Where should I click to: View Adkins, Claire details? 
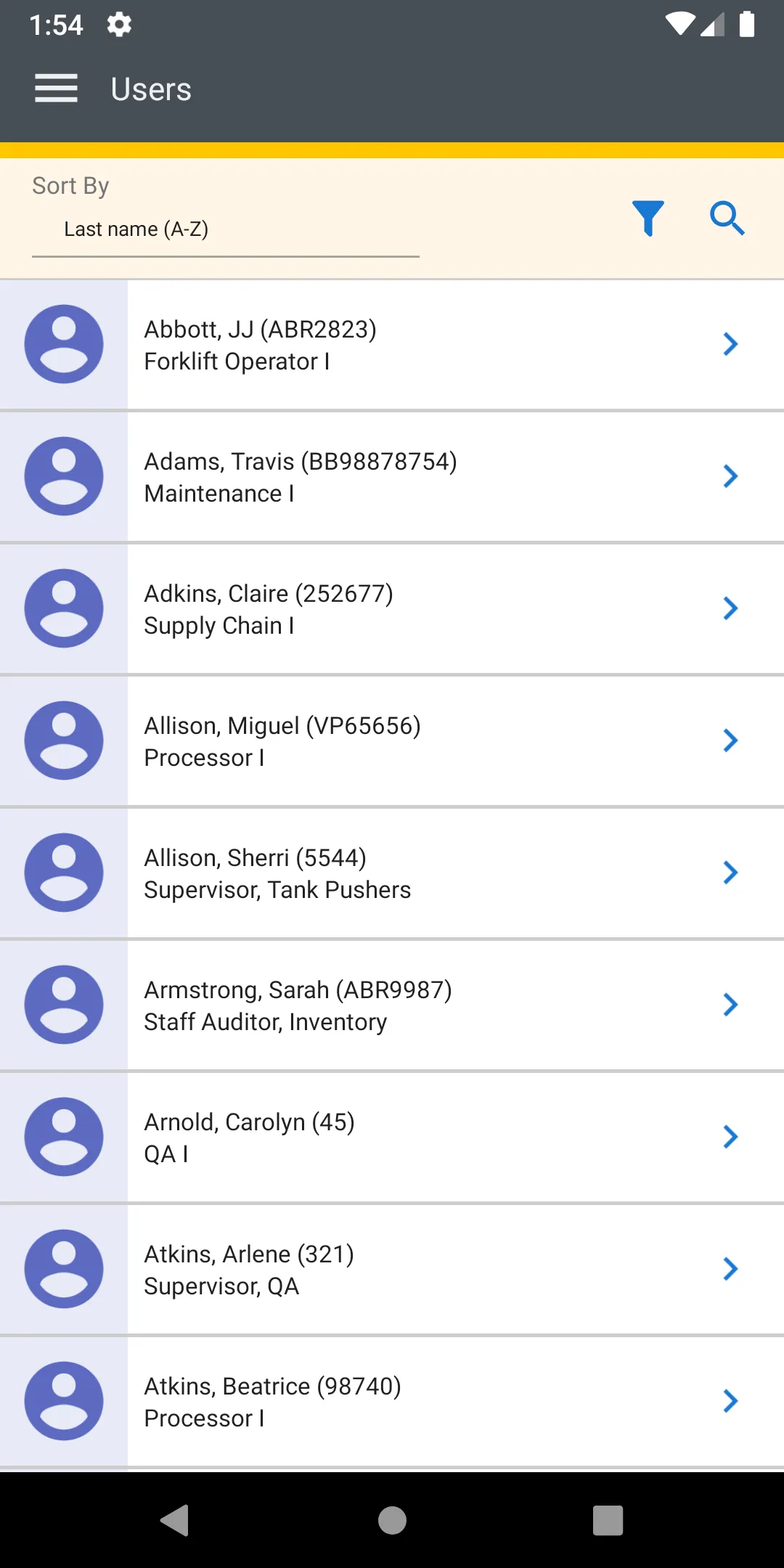(392, 609)
